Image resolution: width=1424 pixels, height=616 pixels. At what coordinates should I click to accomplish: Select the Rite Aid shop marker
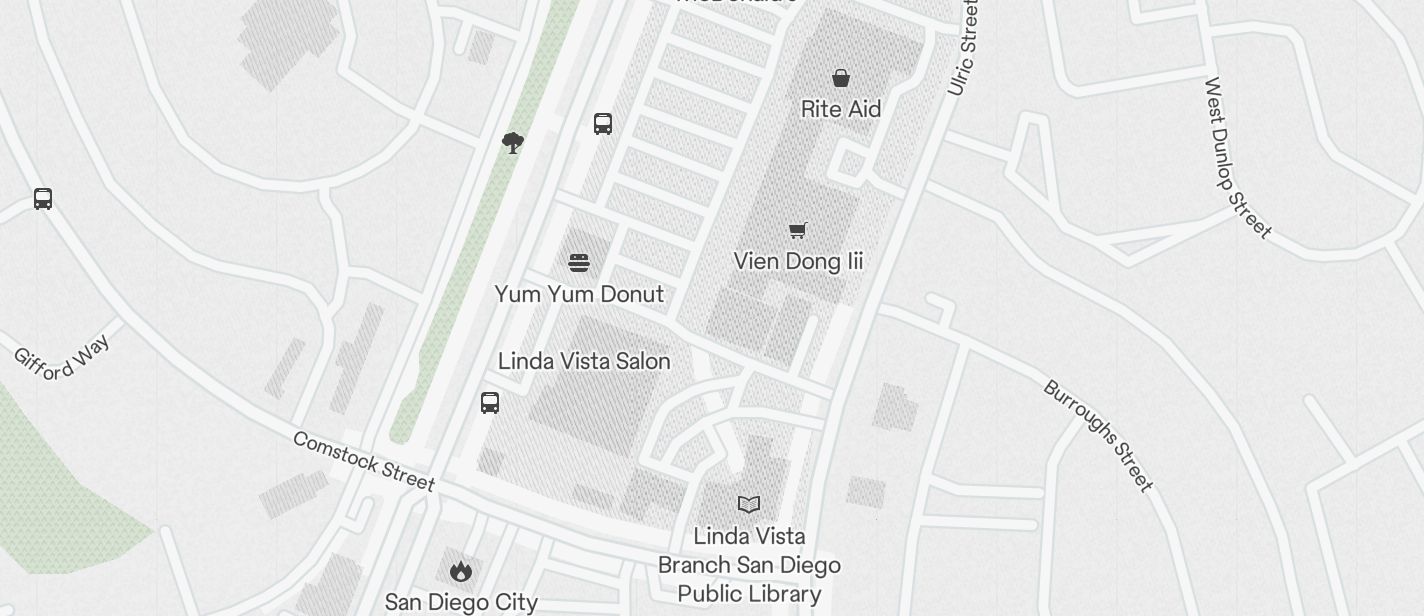click(x=841, y=78)
